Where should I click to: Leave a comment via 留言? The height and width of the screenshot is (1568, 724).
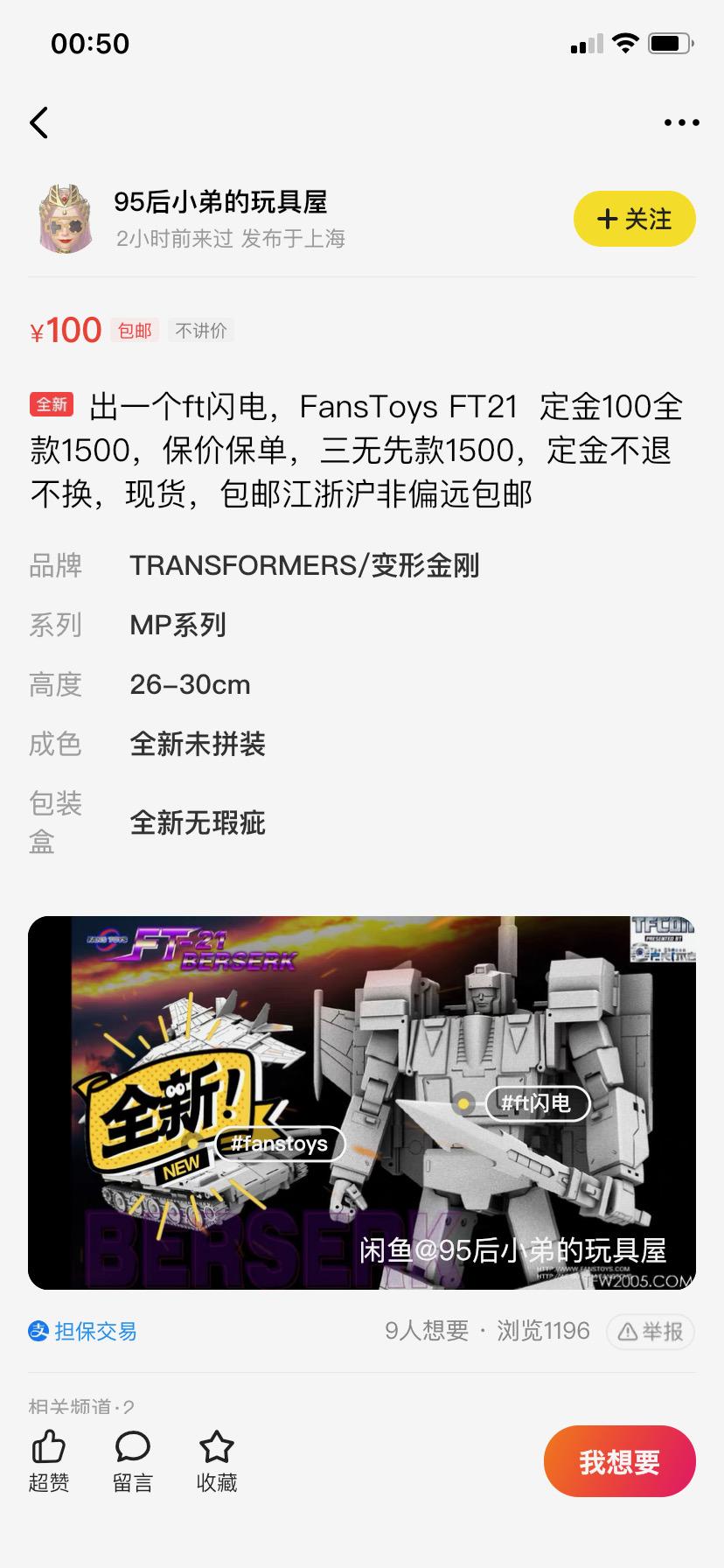click(x=133, y=1461)
